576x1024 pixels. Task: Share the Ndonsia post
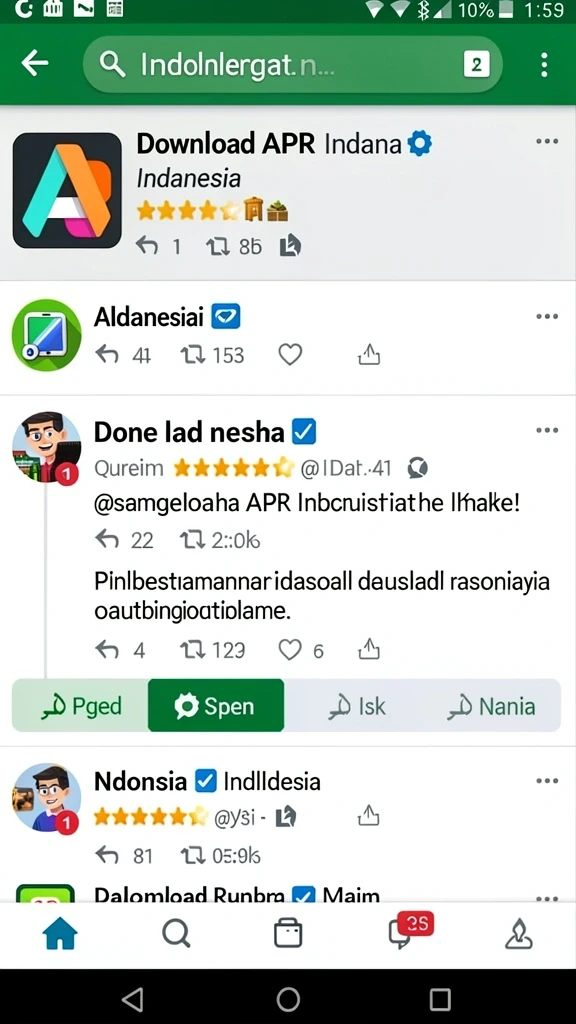click(369, 816)
